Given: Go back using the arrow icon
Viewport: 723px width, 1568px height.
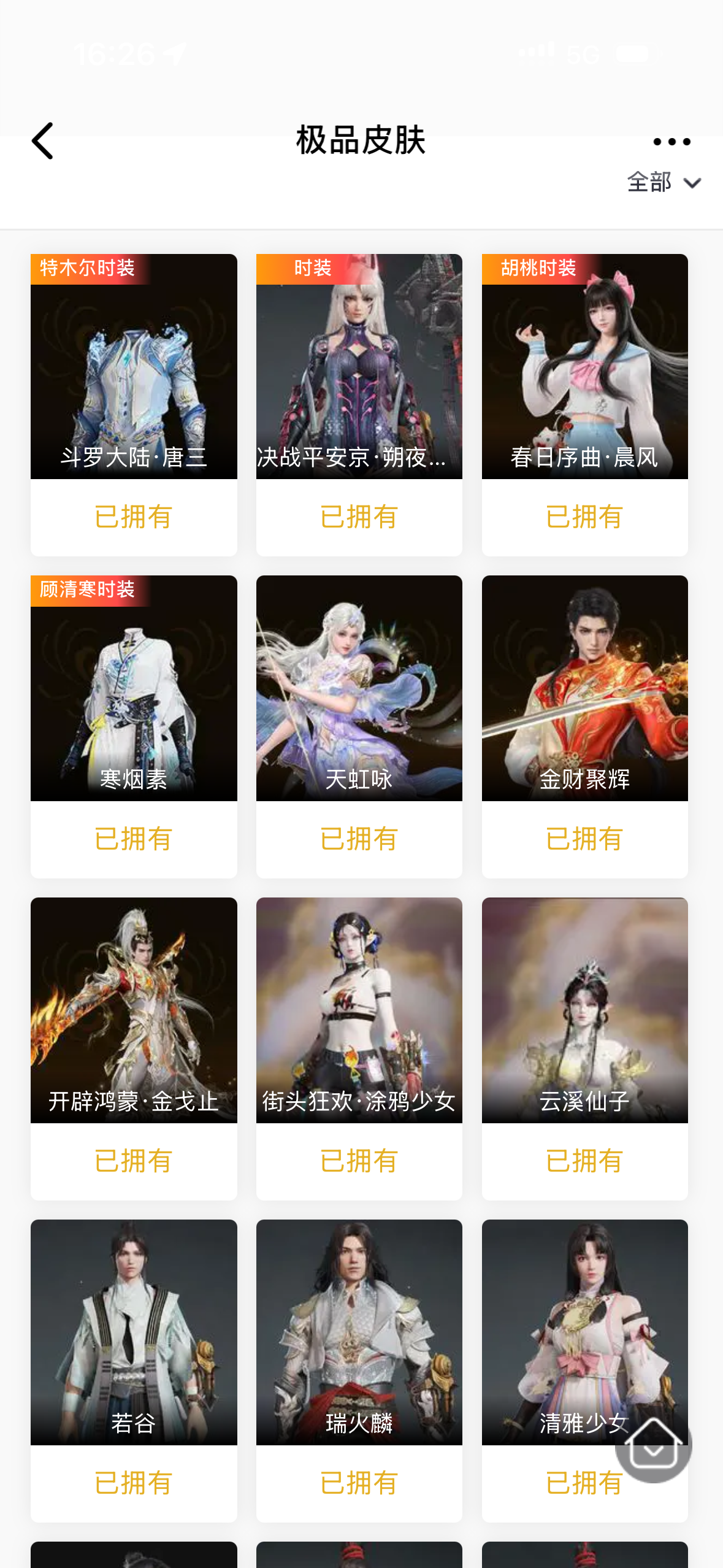Looking at the screenshot, I should (x=42, y=141).
